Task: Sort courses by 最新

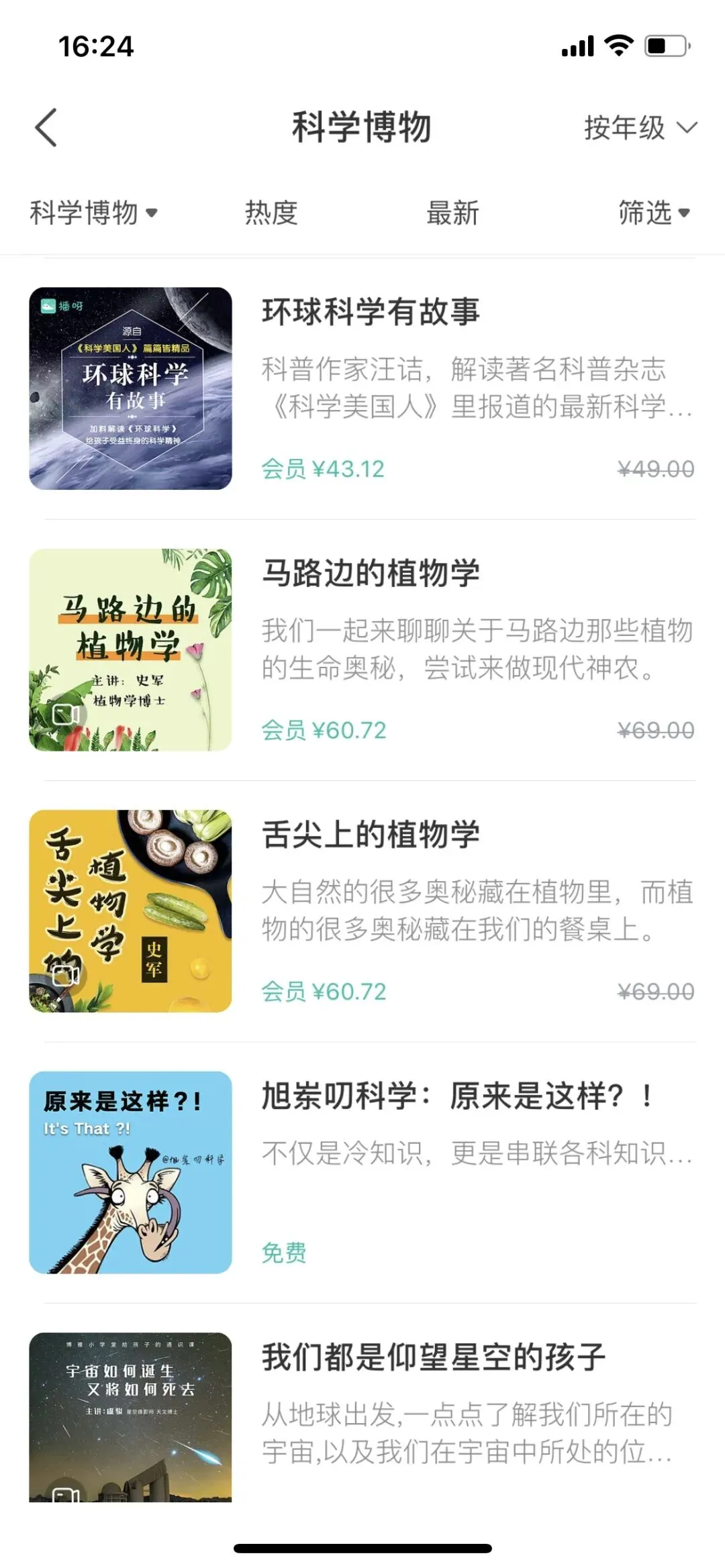Action: tap(452, 213)
